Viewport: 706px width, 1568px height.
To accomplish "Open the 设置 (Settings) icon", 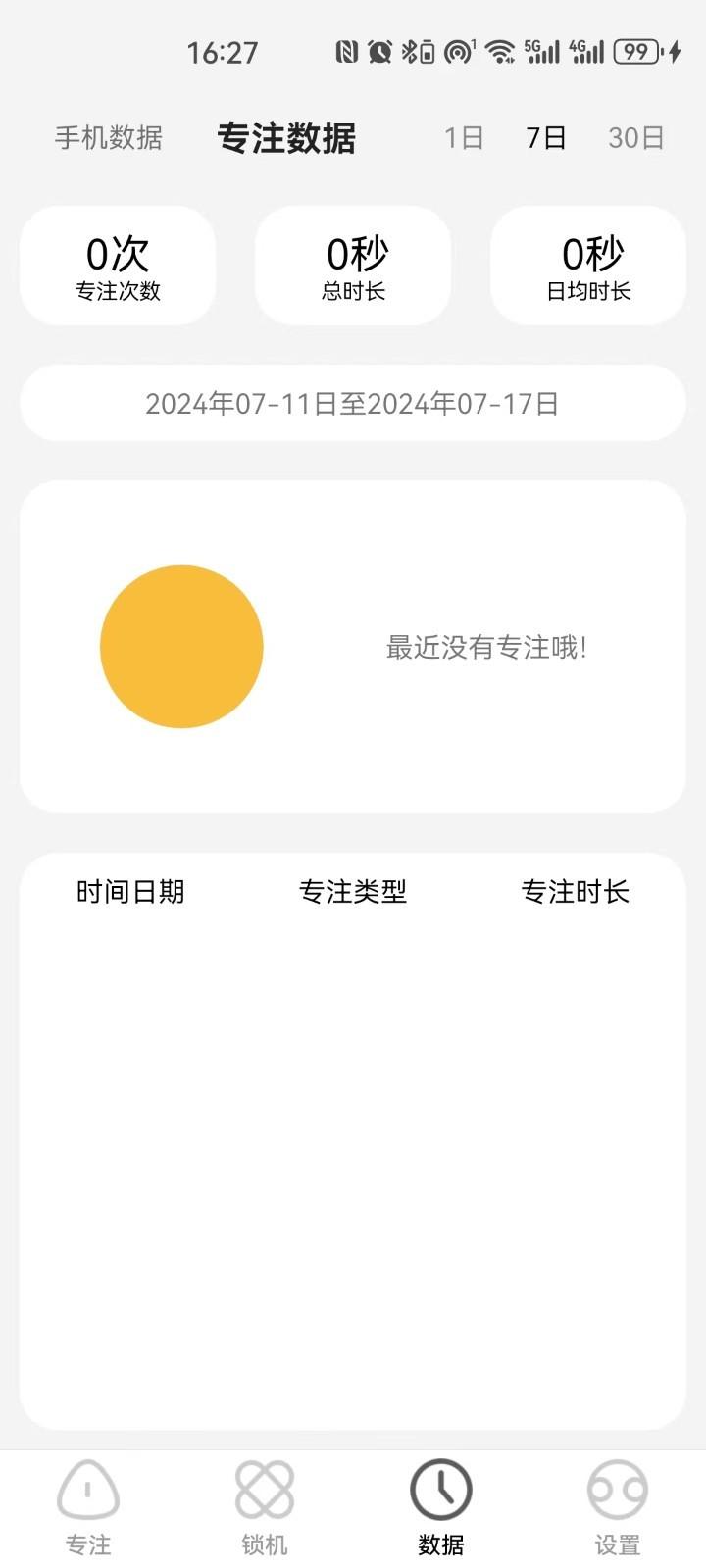I will pos(617,1492).
